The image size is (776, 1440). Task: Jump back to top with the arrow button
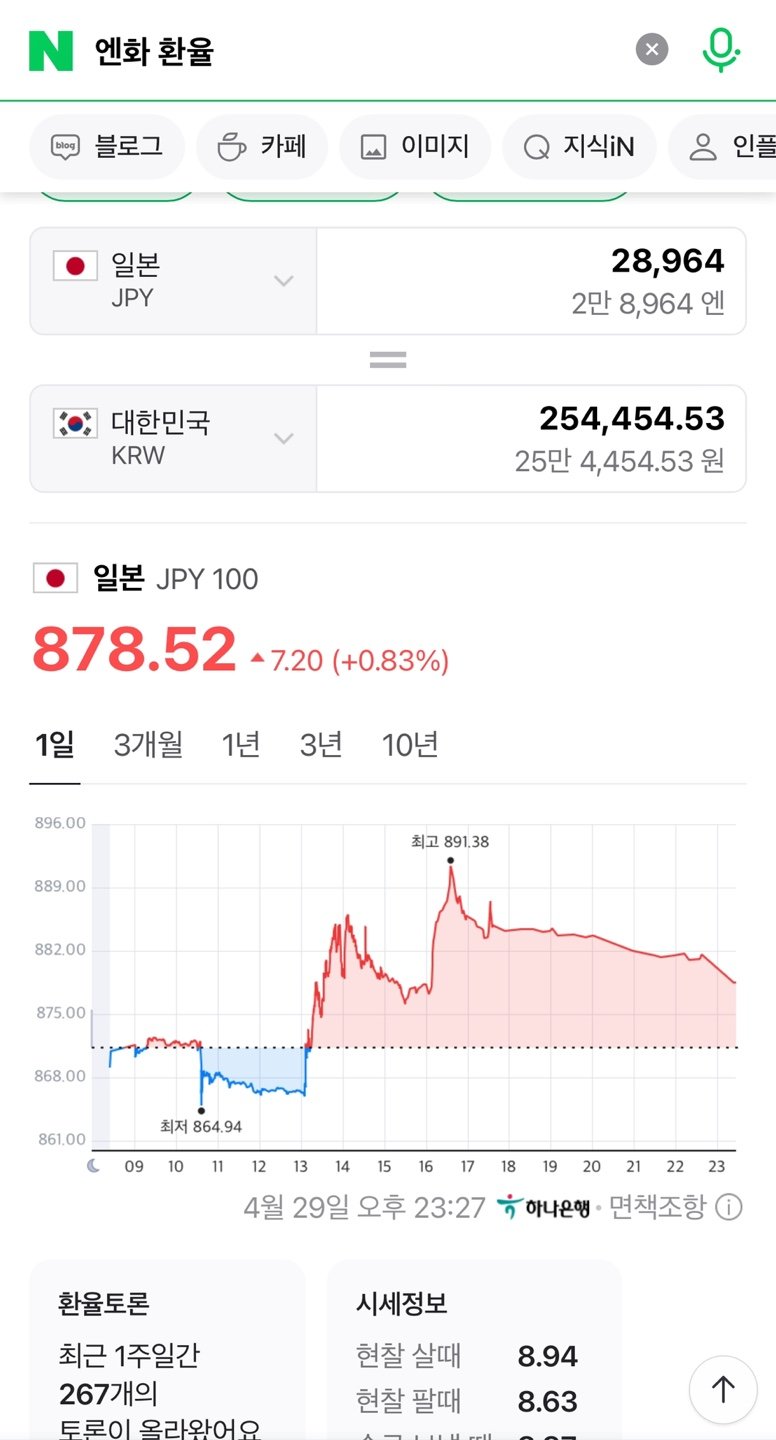723,1389
